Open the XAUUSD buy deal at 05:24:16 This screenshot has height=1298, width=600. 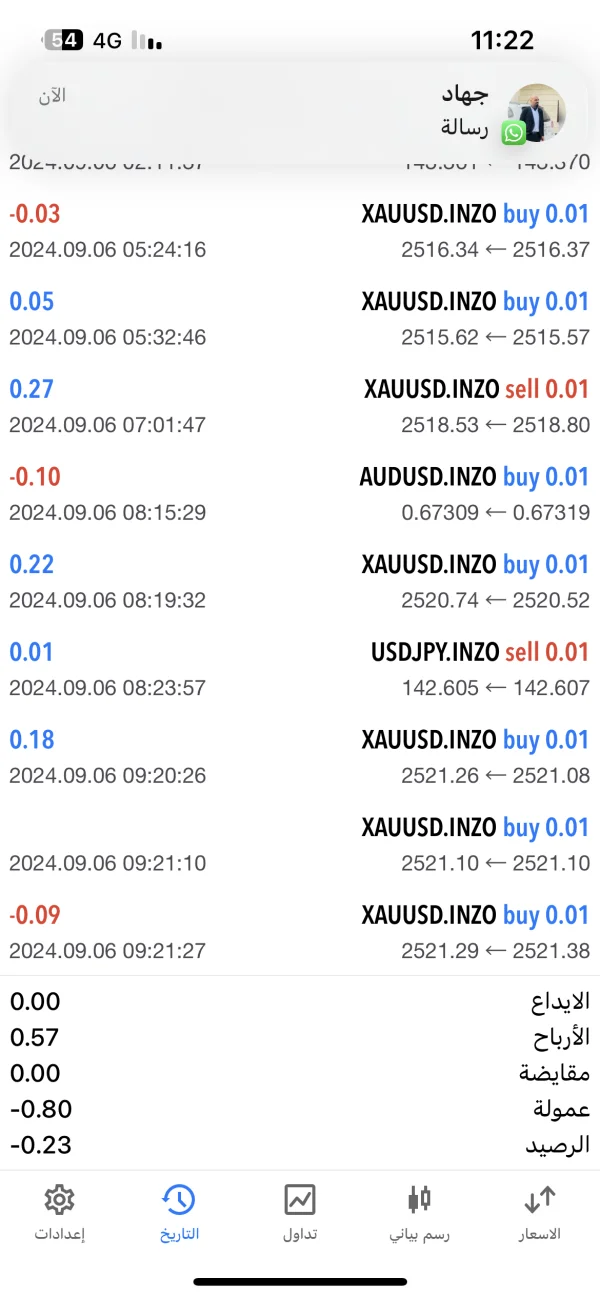[x=300, y=231]
